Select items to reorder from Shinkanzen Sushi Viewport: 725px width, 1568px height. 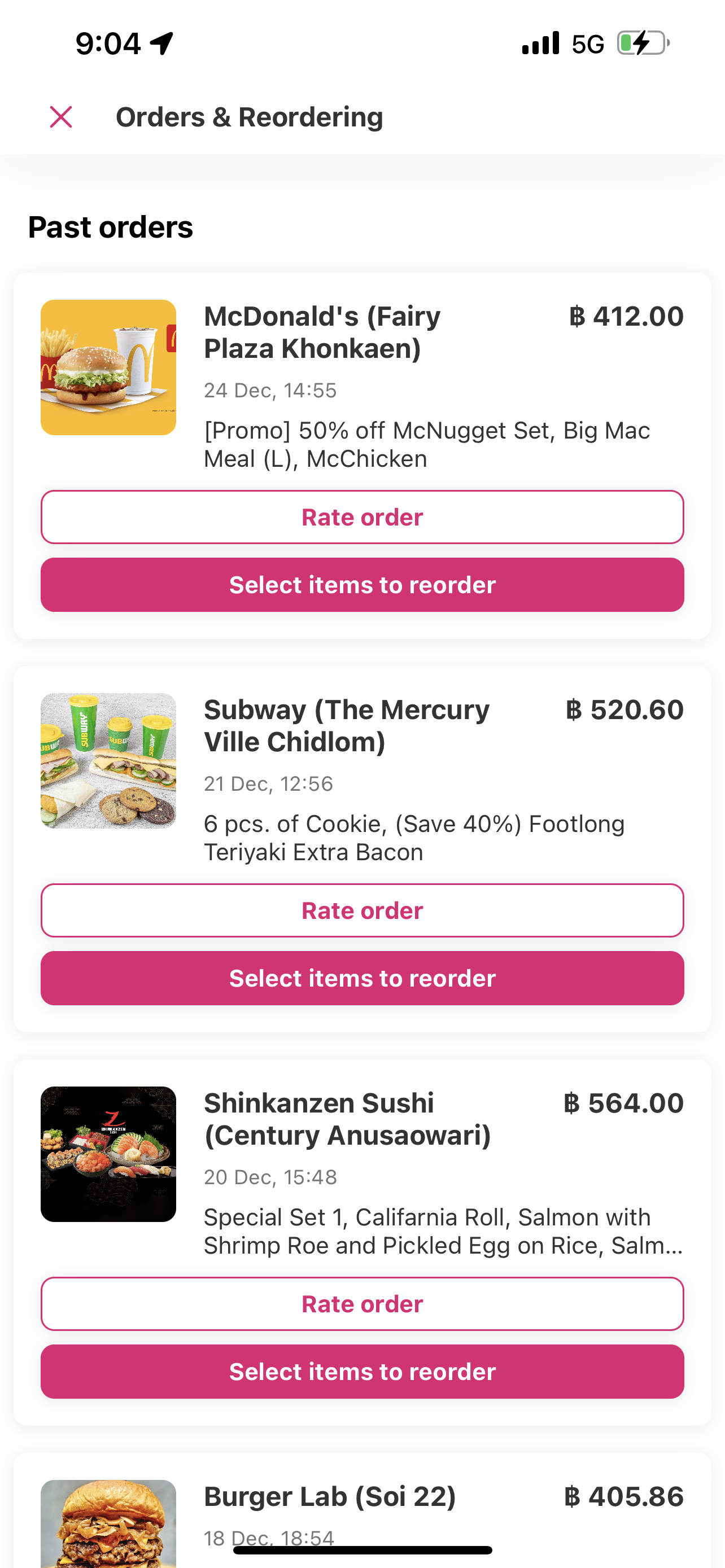[362, 1371]
